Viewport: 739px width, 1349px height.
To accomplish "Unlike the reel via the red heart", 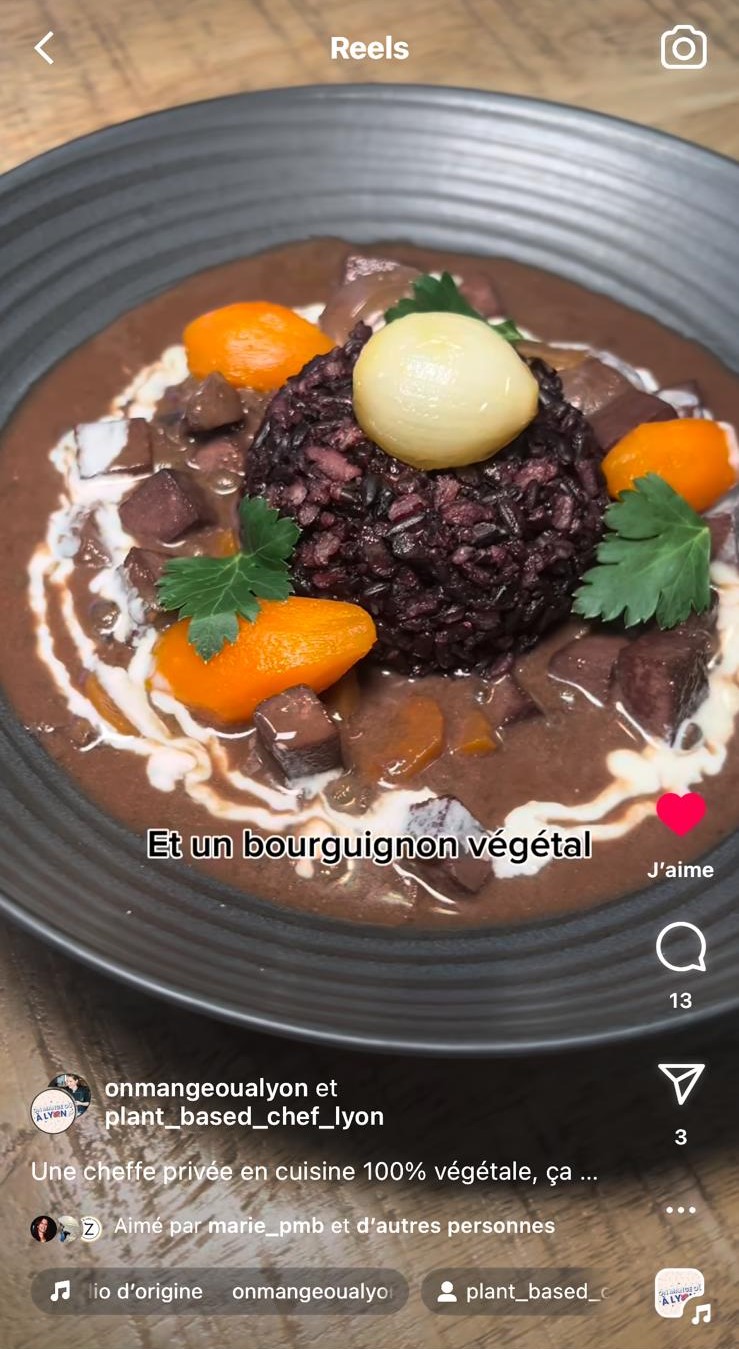I will point(680,814).
